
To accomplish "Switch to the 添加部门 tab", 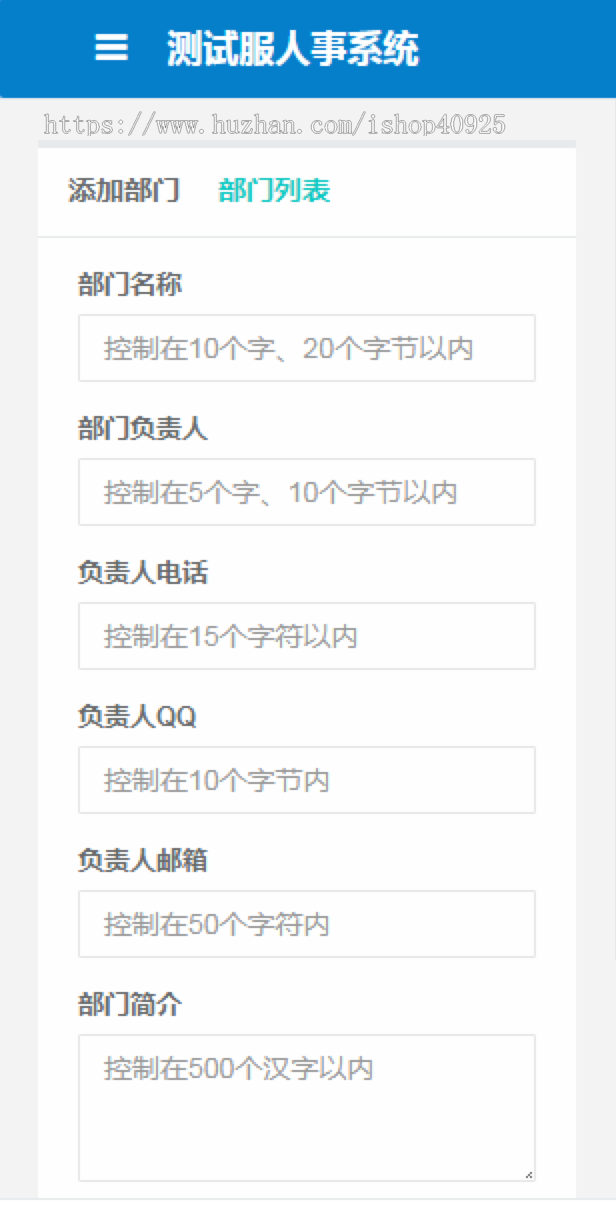I will click(124, 190).
